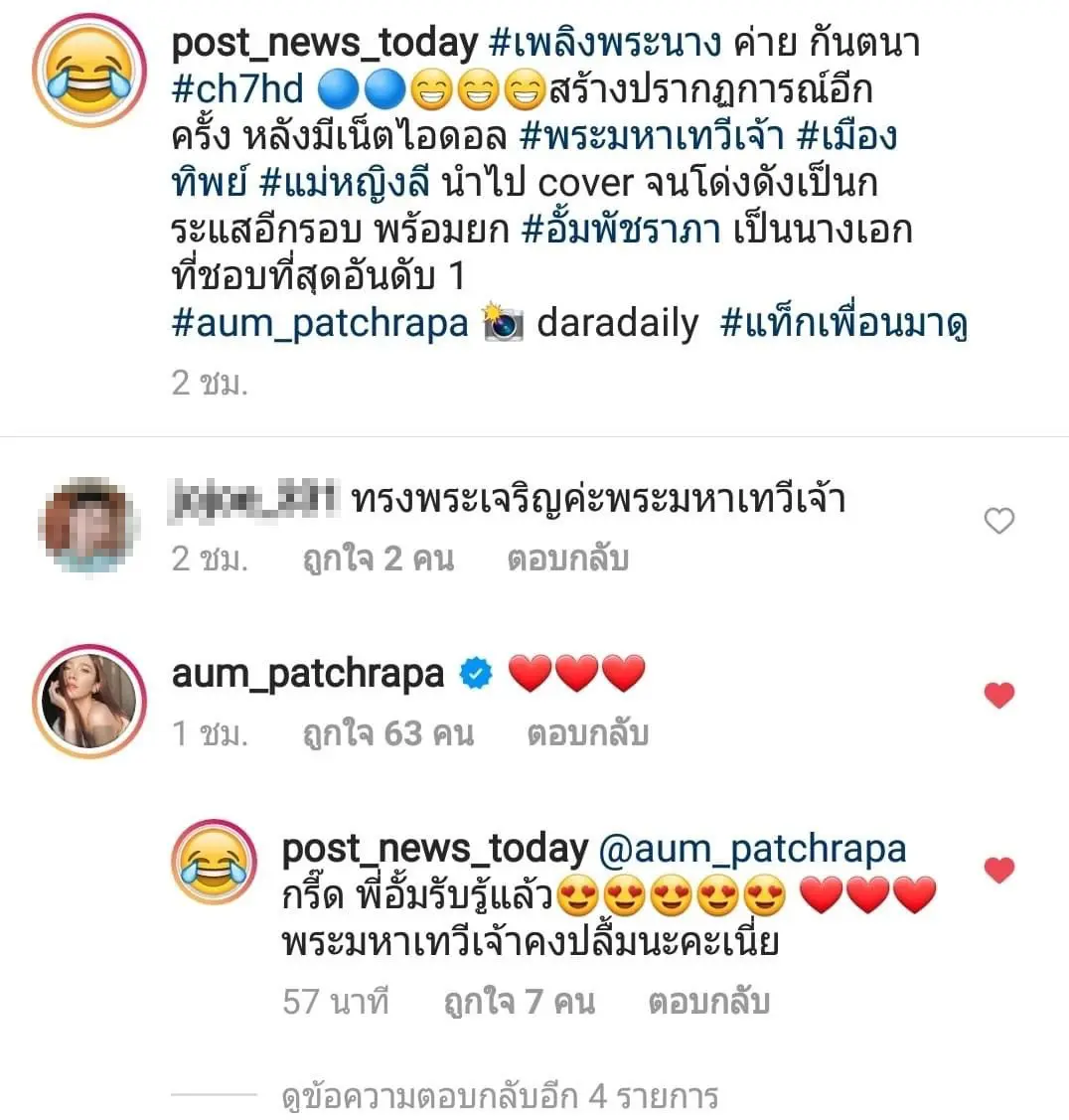Unlike post_news_today's reply to aum_patchrapa
Screen dimensions: 1069x1120
tap(998, 871)
